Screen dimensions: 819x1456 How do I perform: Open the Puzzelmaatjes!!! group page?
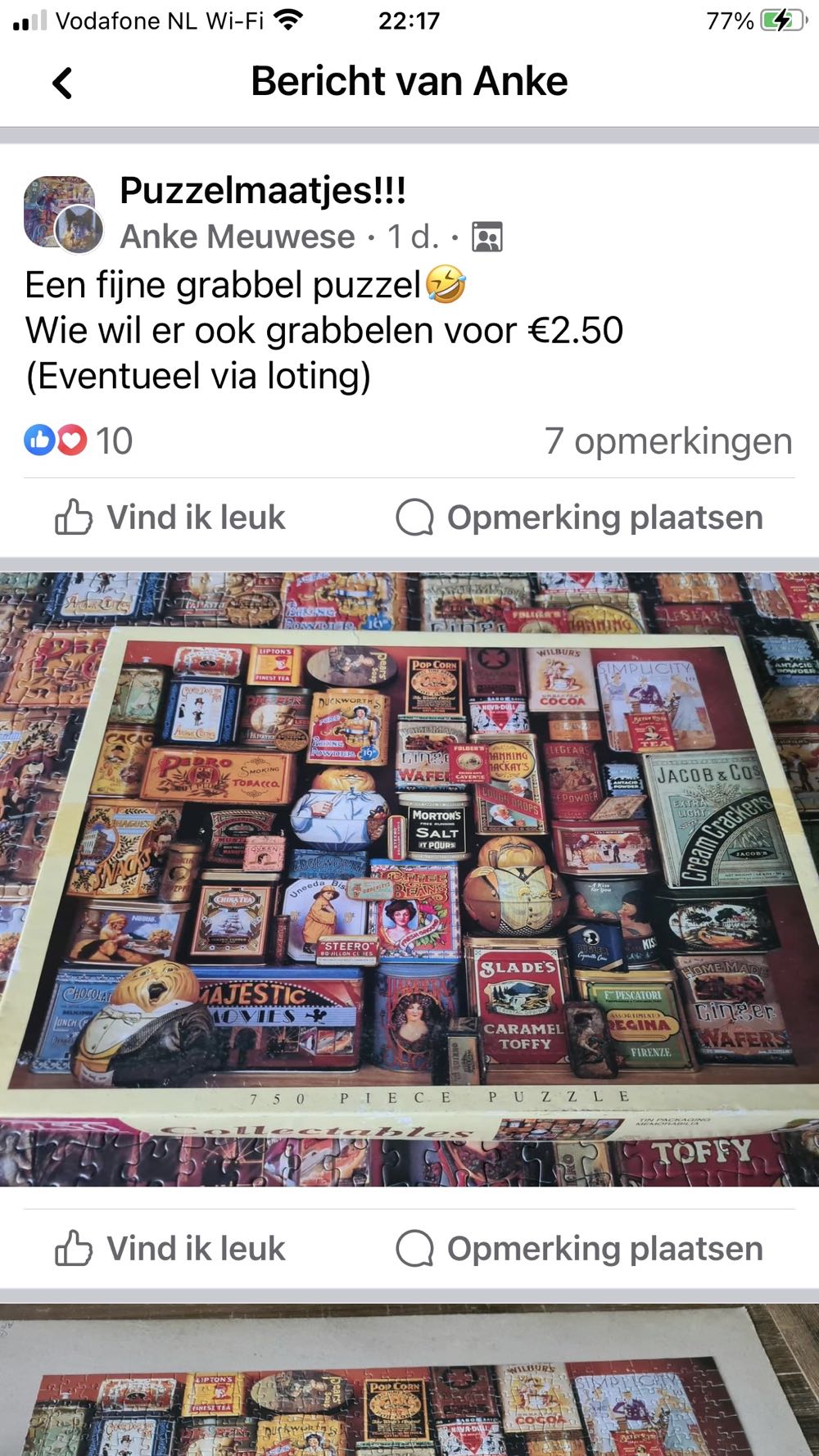click(x=262, y=191)
